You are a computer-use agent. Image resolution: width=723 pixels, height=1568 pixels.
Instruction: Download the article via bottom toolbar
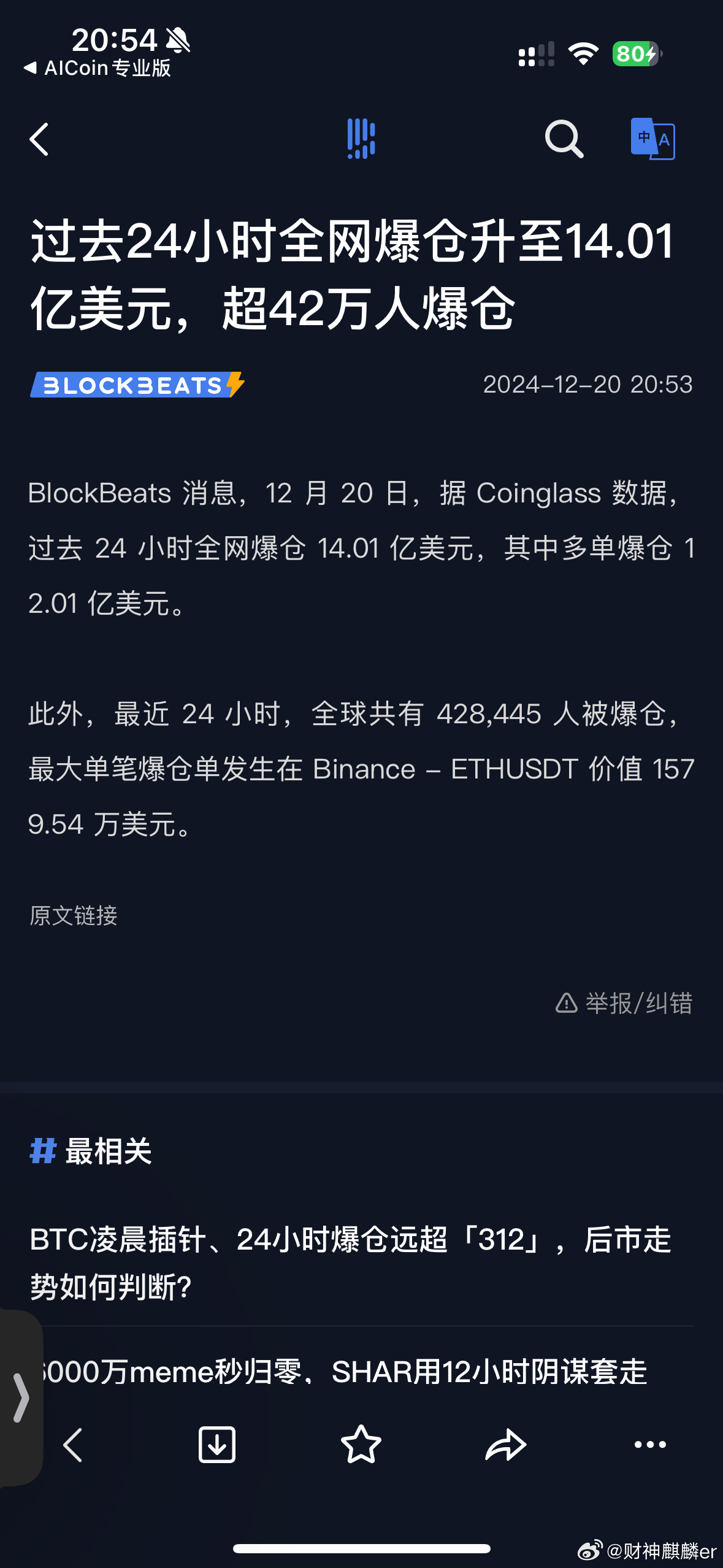pos(216,1445)
